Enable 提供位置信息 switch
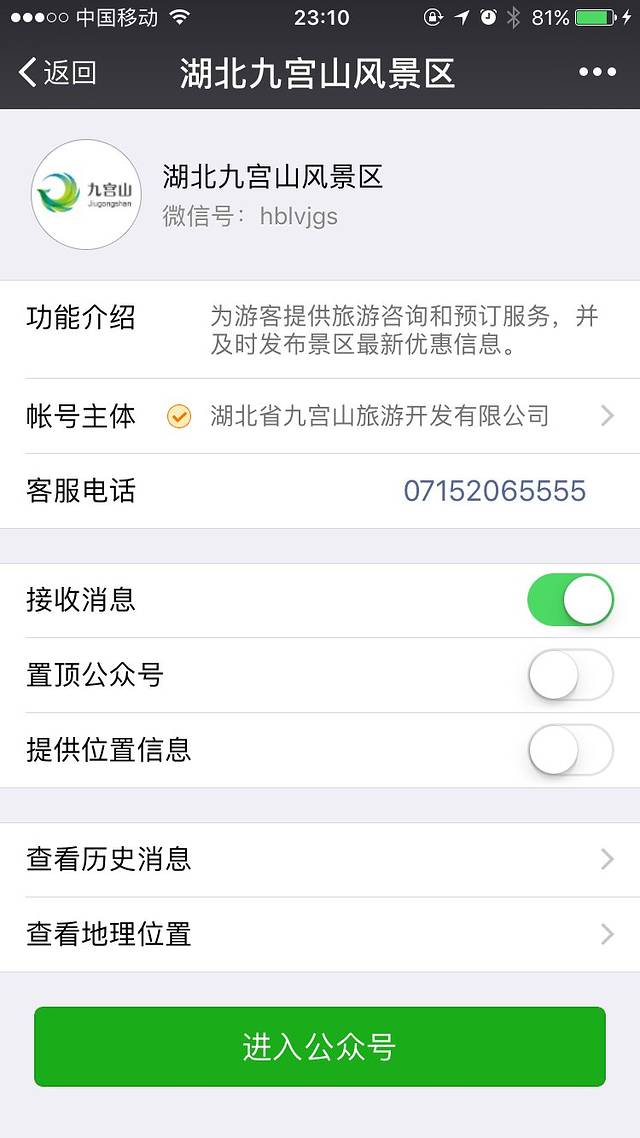 pos(570,750)
